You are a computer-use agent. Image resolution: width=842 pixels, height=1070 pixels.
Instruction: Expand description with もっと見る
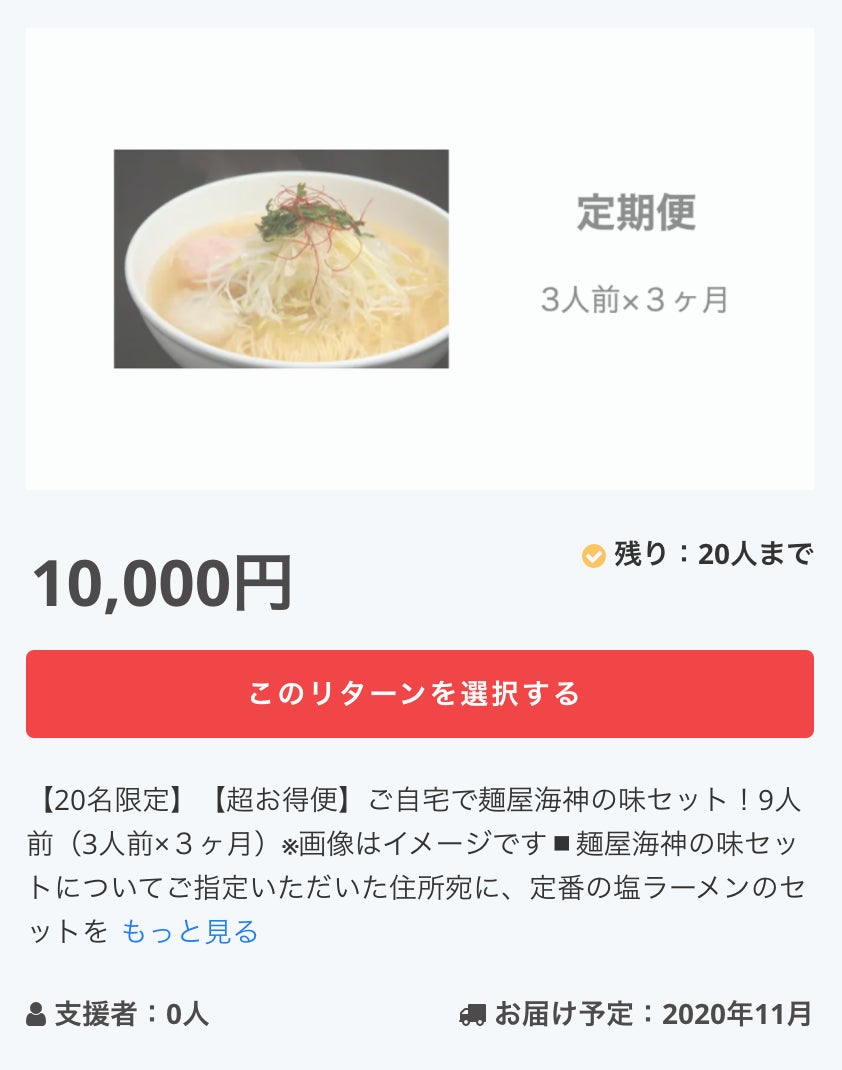[x=190, y=932]
